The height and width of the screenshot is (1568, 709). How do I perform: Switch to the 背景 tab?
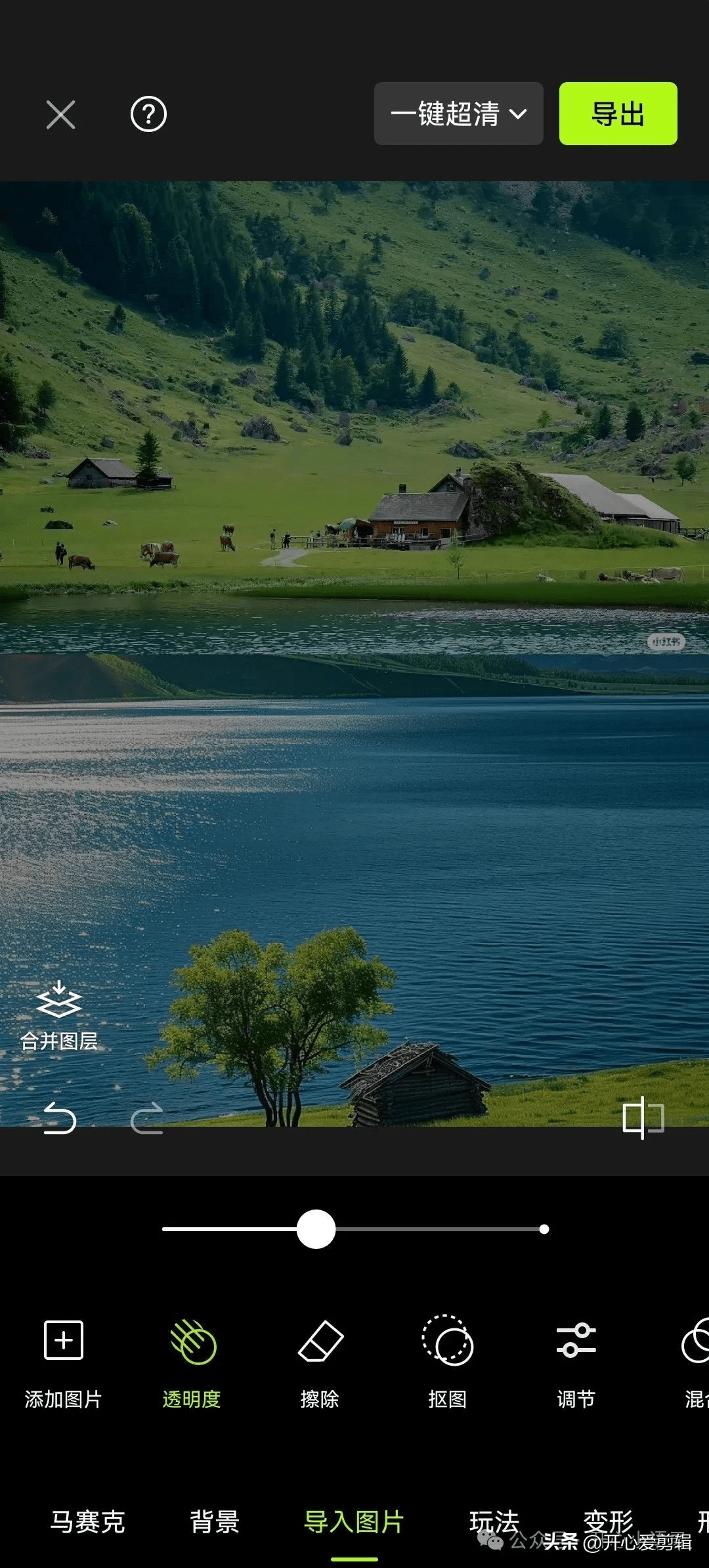(x=214, y=1522)
